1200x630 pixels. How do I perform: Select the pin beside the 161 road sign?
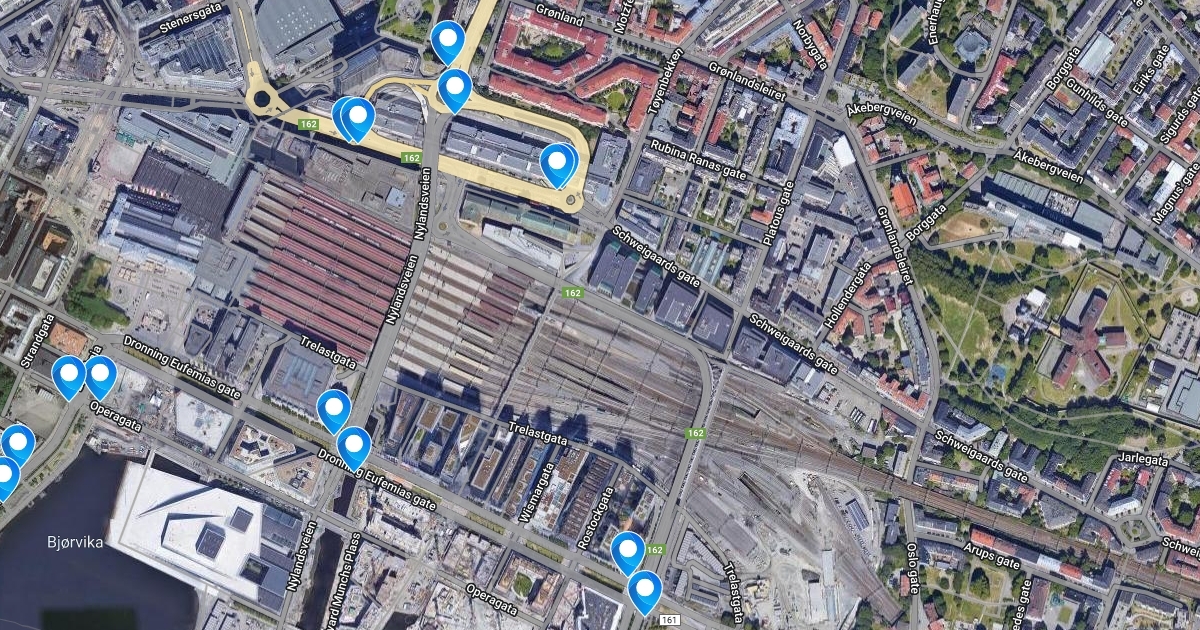coord(645,591)
